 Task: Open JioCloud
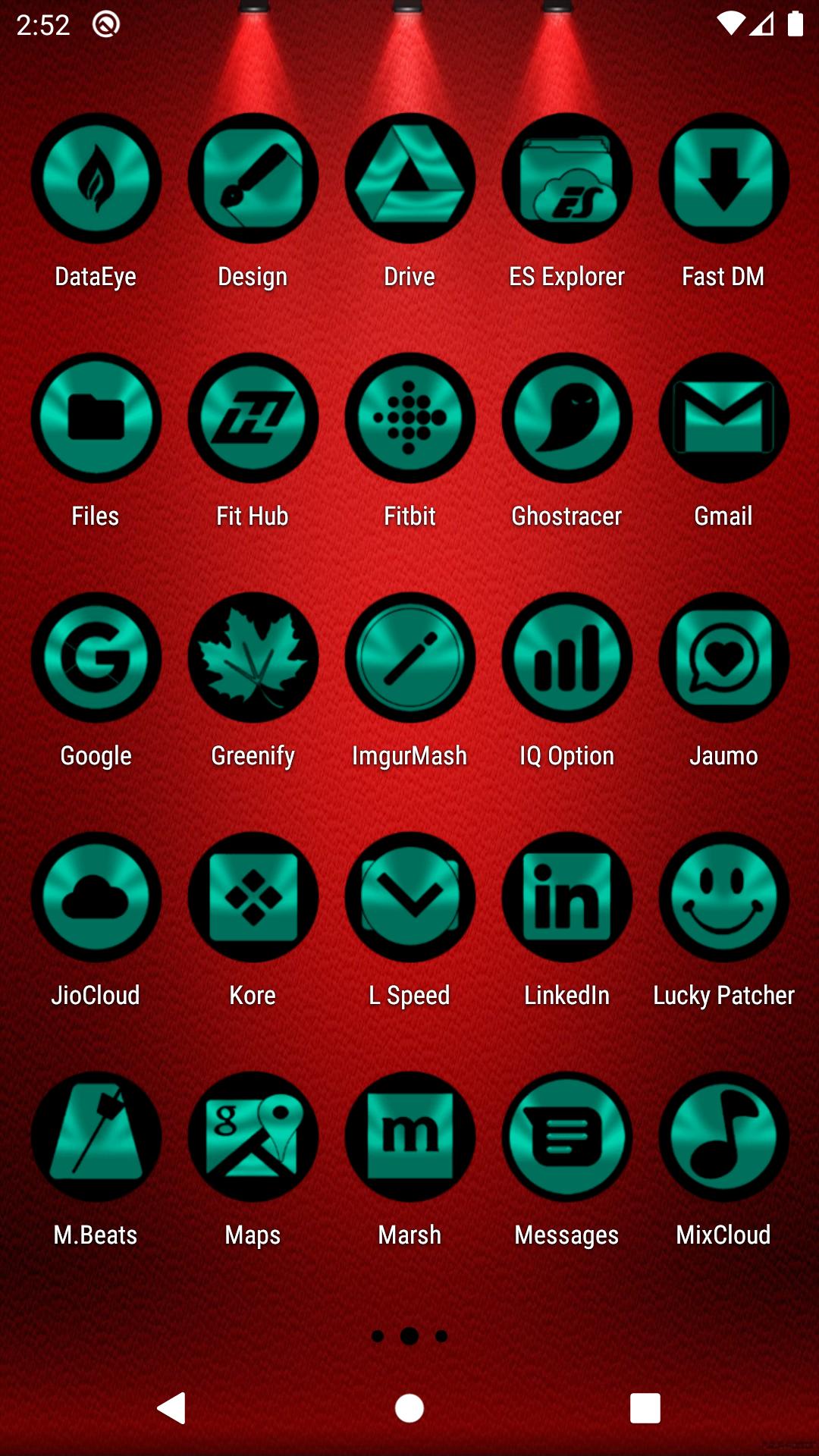click(96, 898)
